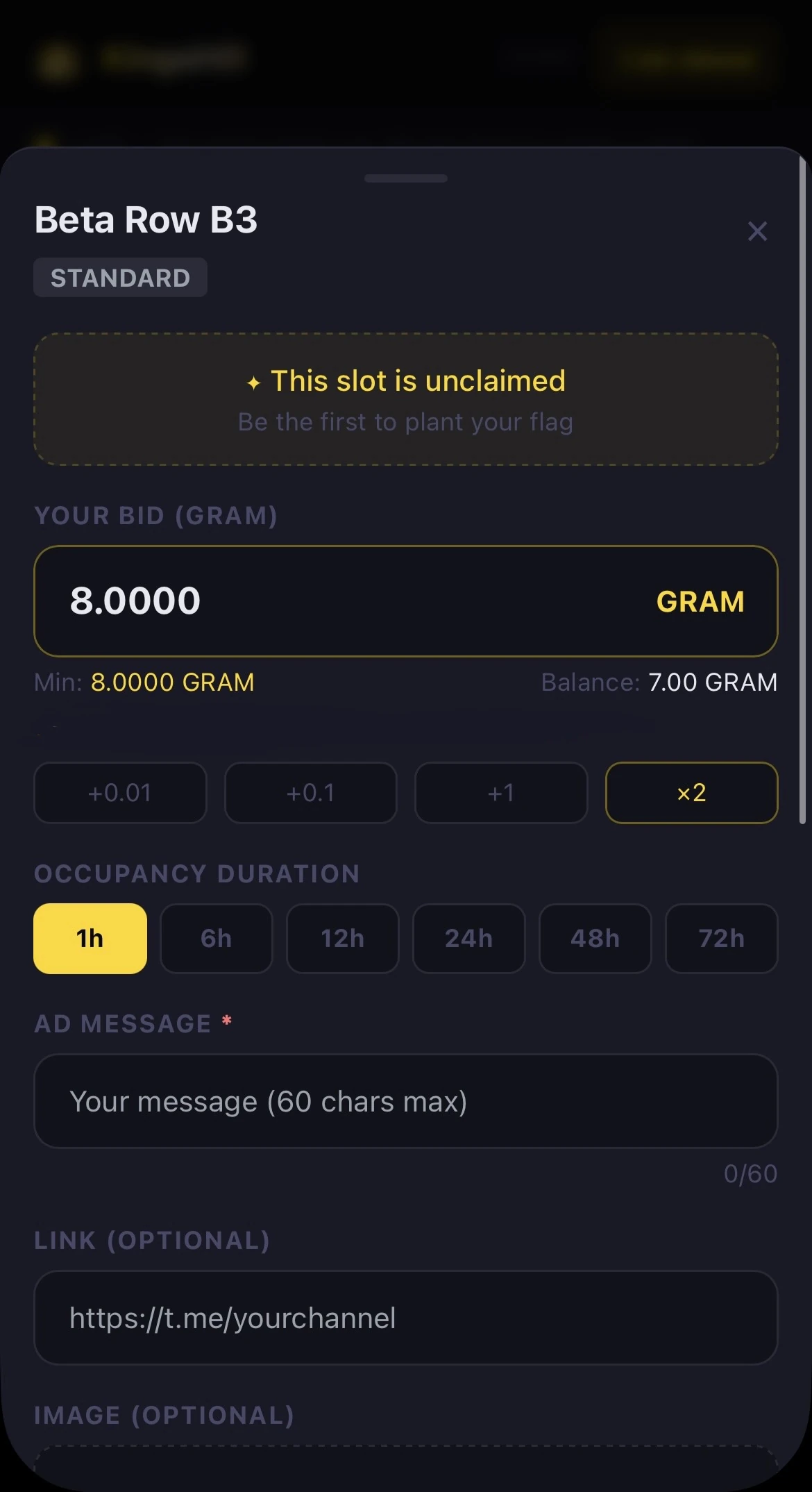Increase bid by 0.1
812x1492 pixels.
pyautogui.click(x=311, y=793)
